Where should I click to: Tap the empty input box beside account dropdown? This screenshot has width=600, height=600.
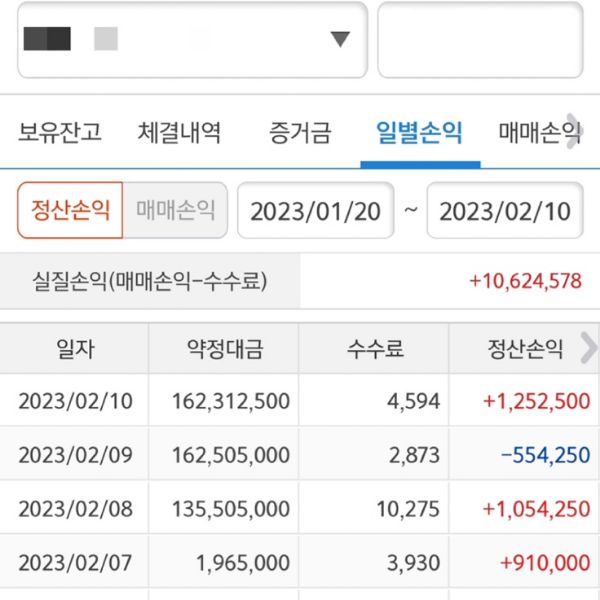[479, 40]
